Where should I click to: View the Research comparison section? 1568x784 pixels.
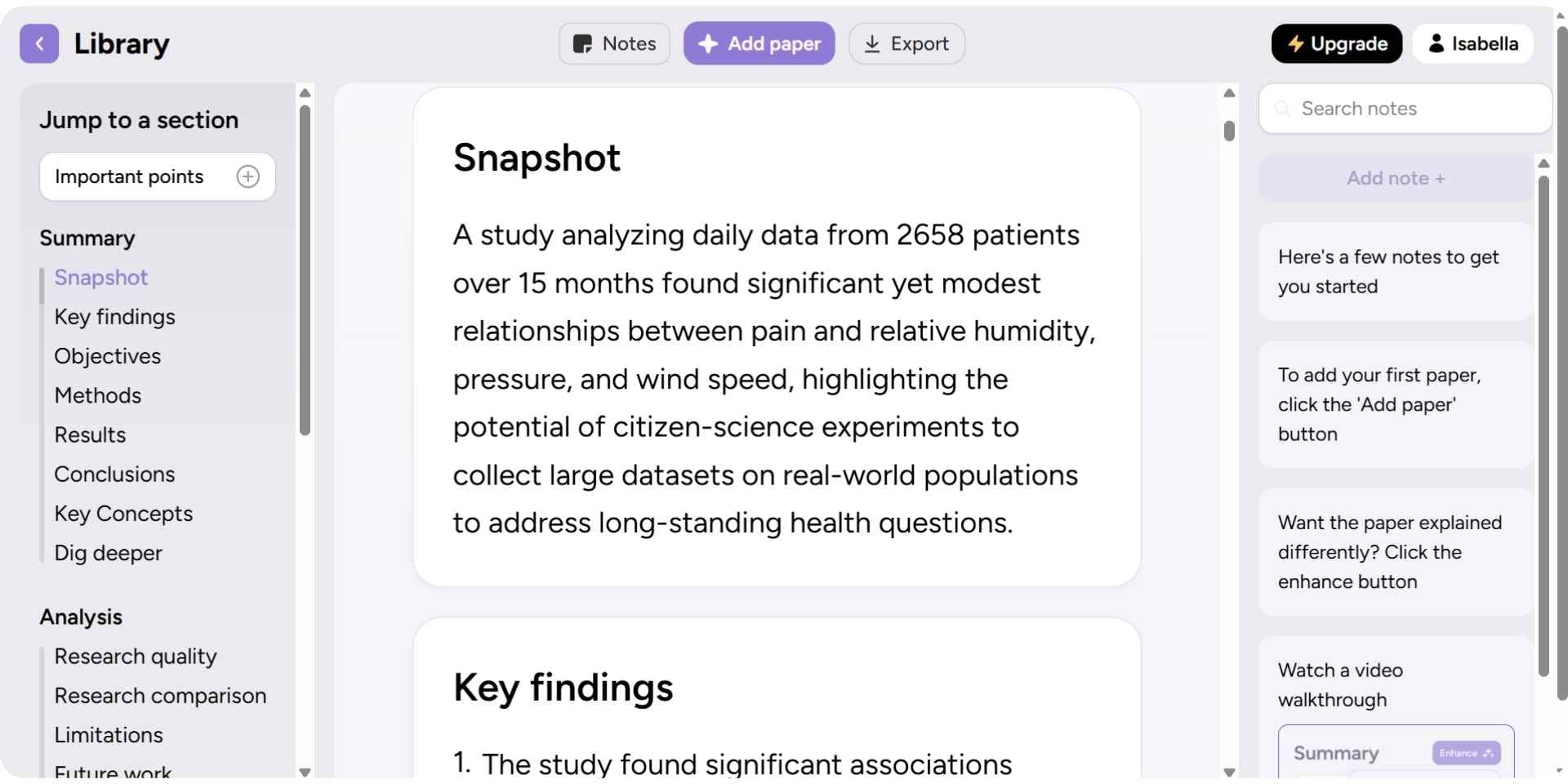tap(160, 696)
